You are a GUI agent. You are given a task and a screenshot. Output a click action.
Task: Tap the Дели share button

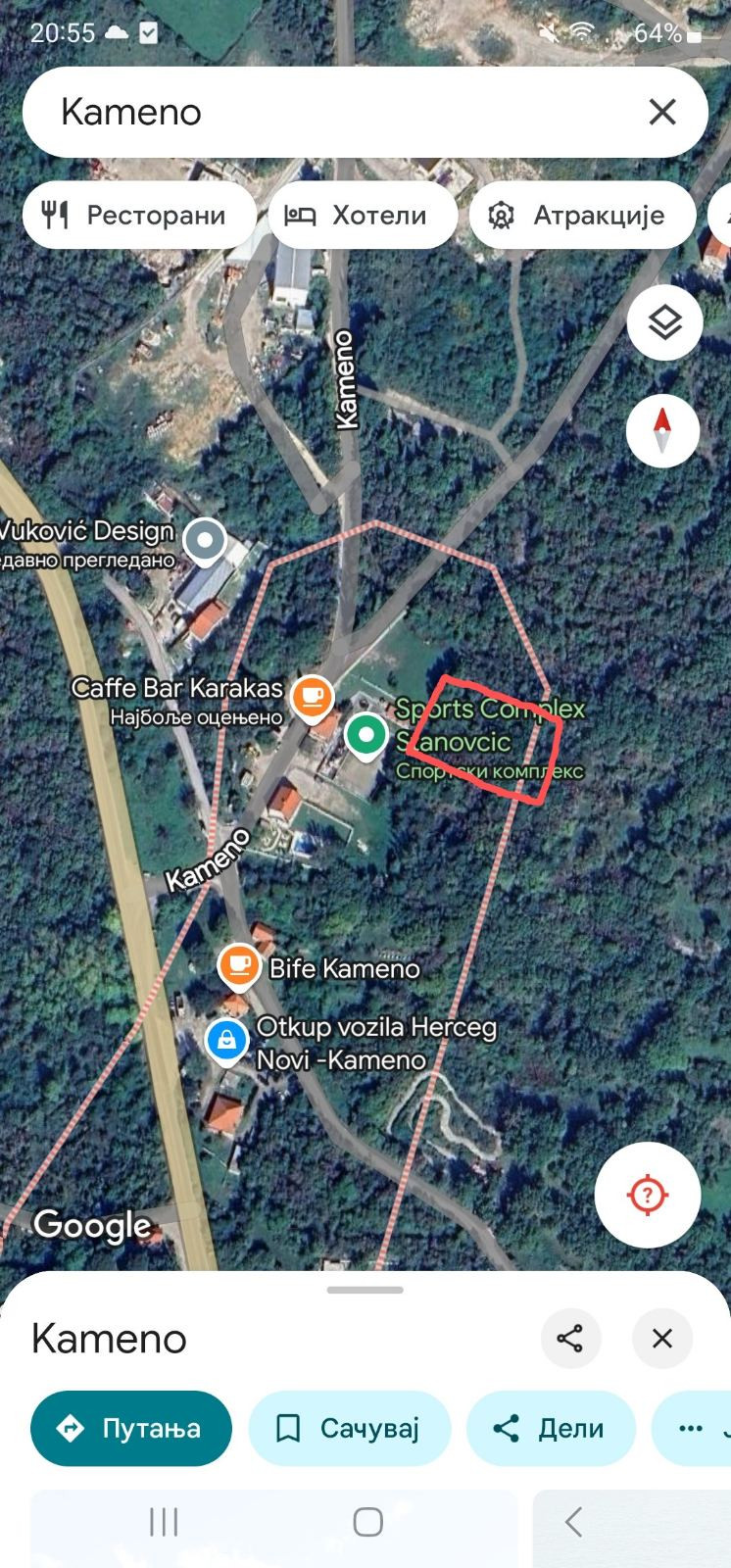[551, 1428]
